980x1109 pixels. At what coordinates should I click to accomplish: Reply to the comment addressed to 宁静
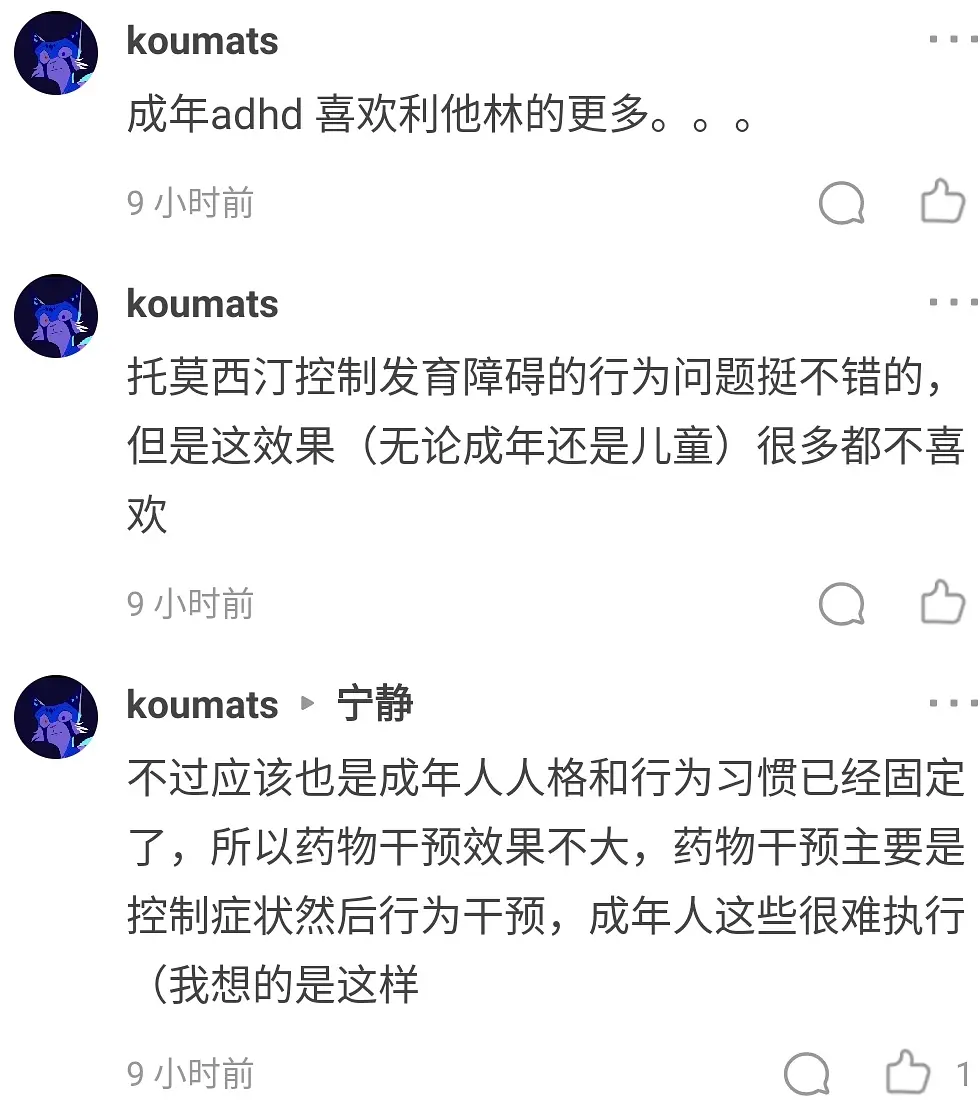[x=807, y=1075]
